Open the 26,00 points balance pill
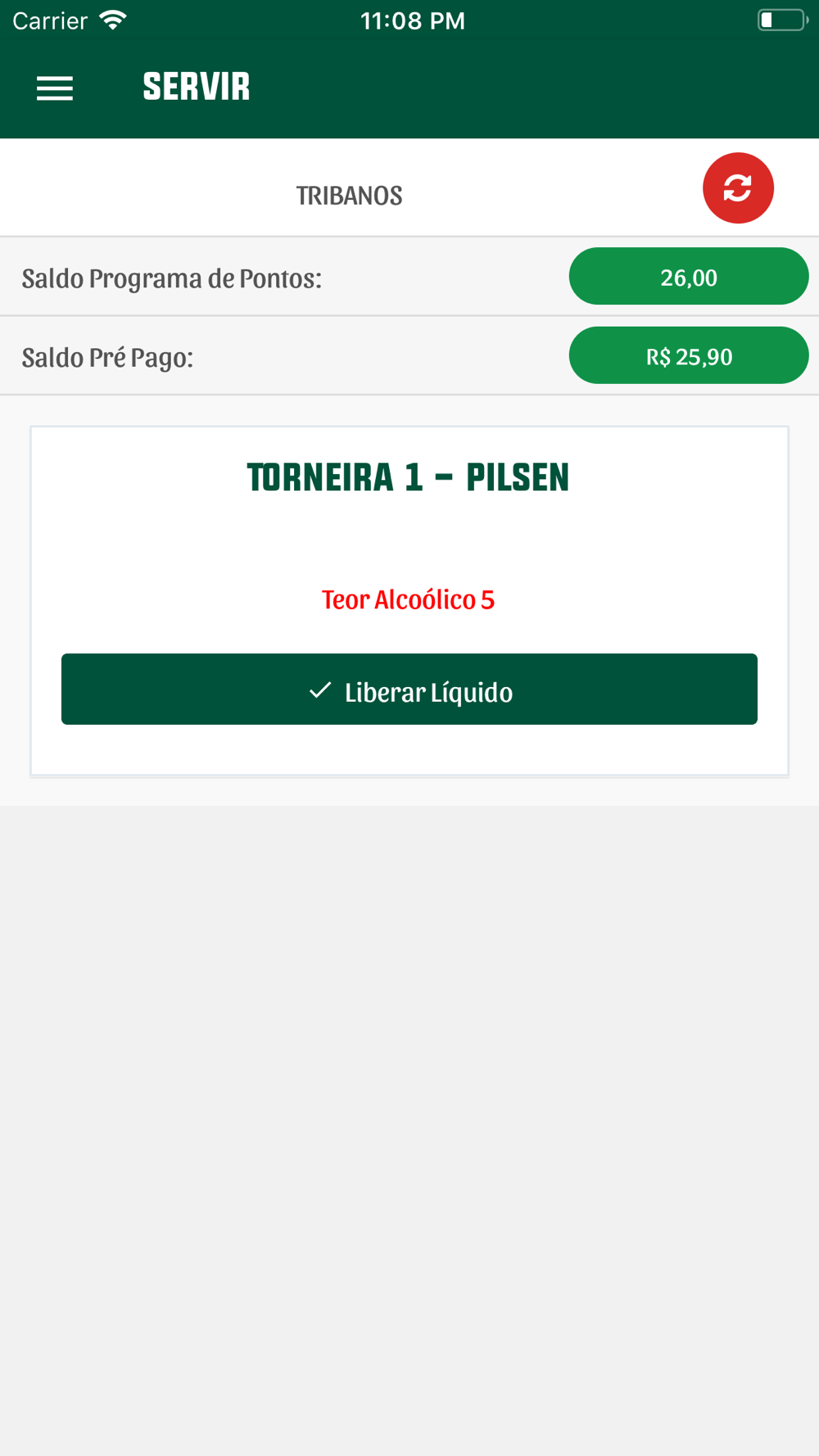Screen dimensions: 819x1456 coord(689,276)
